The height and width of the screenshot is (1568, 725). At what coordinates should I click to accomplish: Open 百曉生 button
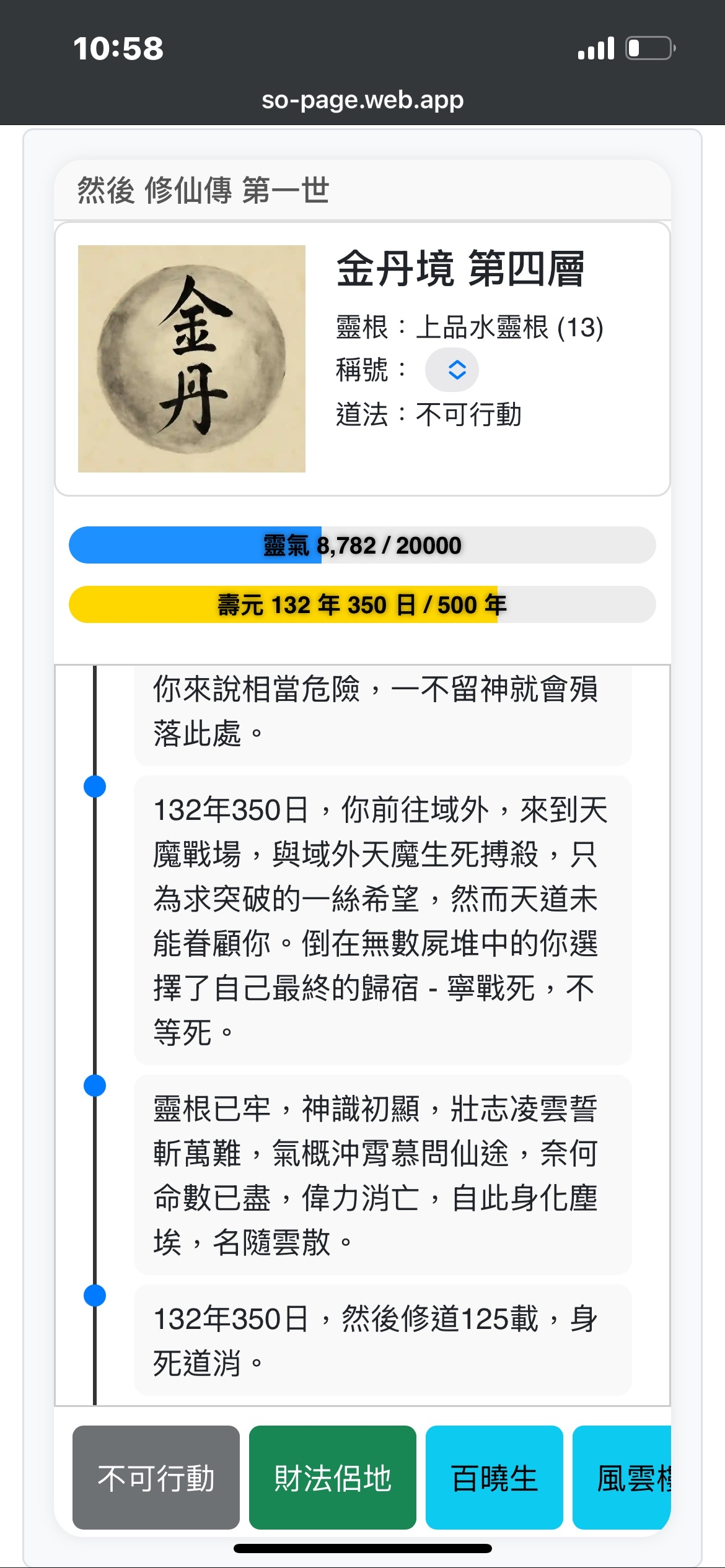click(x=494, y=1478)
